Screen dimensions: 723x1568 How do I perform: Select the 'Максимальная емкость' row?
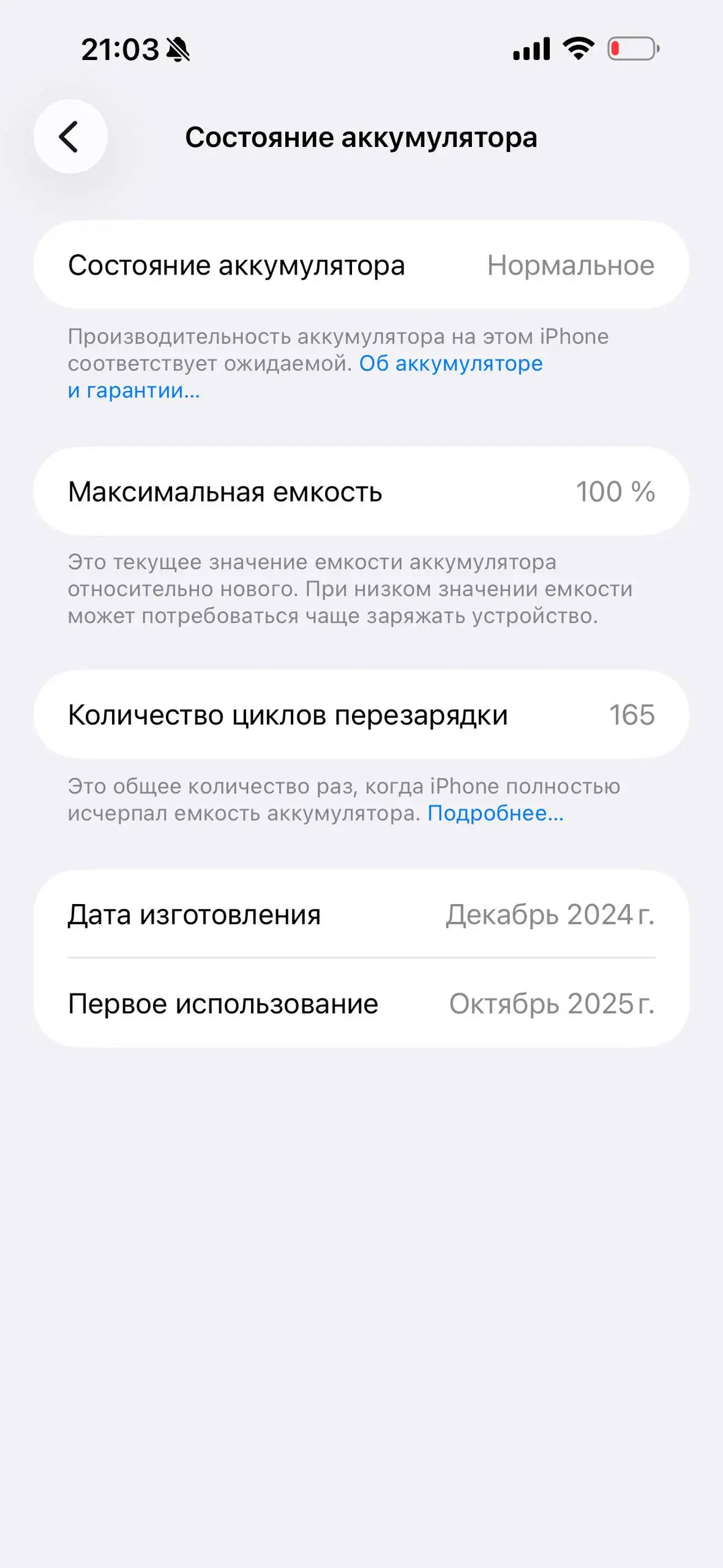pos(225,492)
